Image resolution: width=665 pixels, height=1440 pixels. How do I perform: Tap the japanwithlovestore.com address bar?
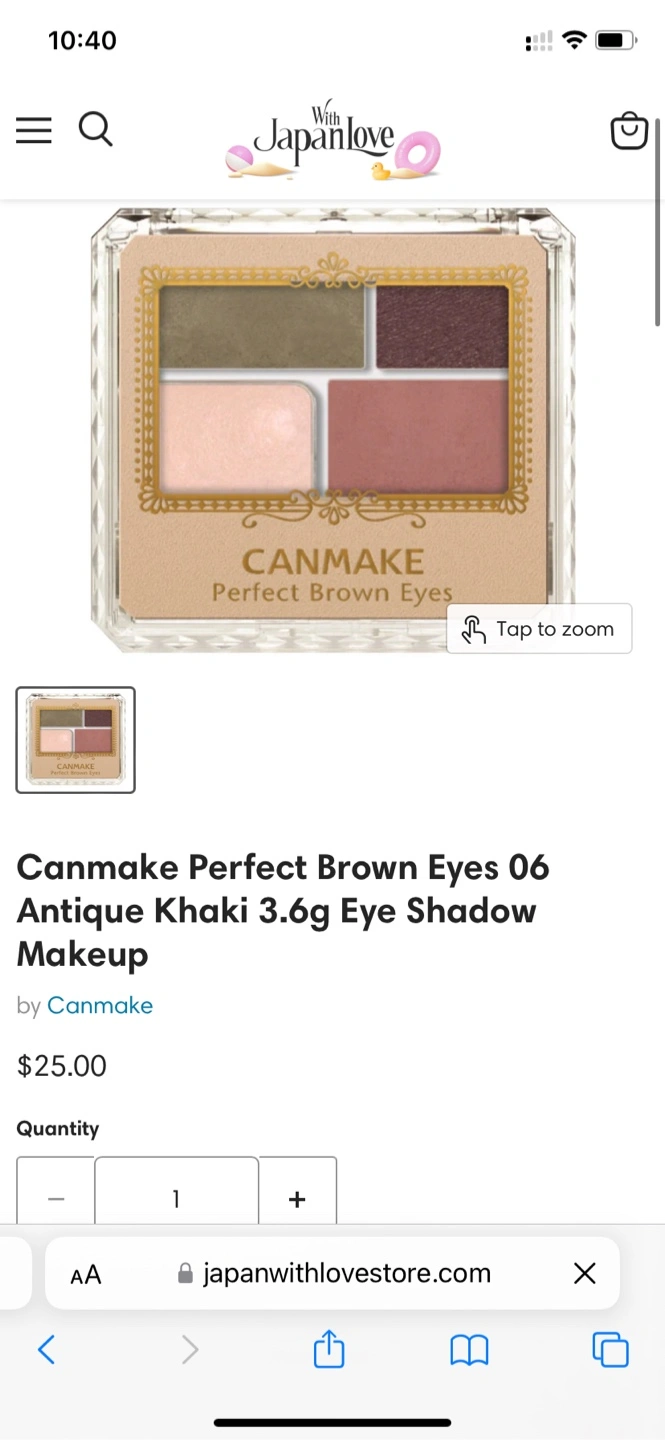334,1273
